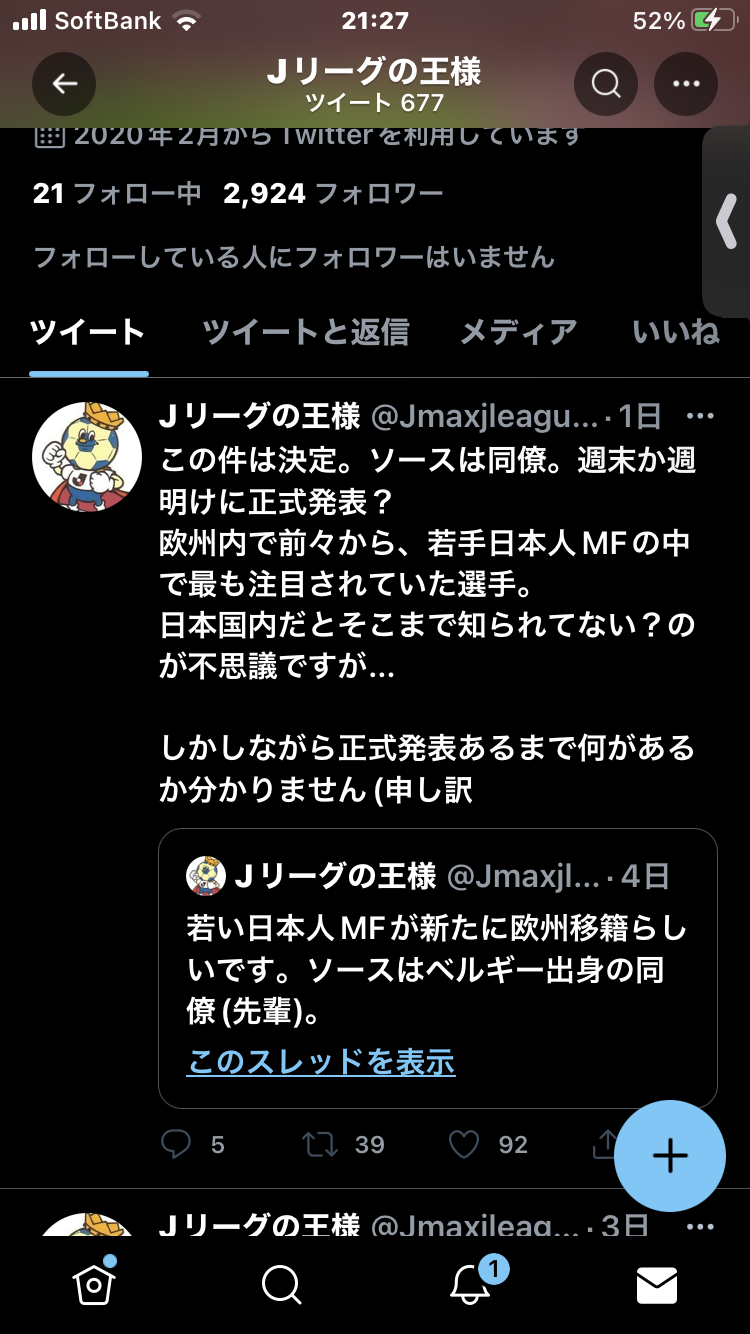Switch to the ツイートと返信 tab

point(305,332)
